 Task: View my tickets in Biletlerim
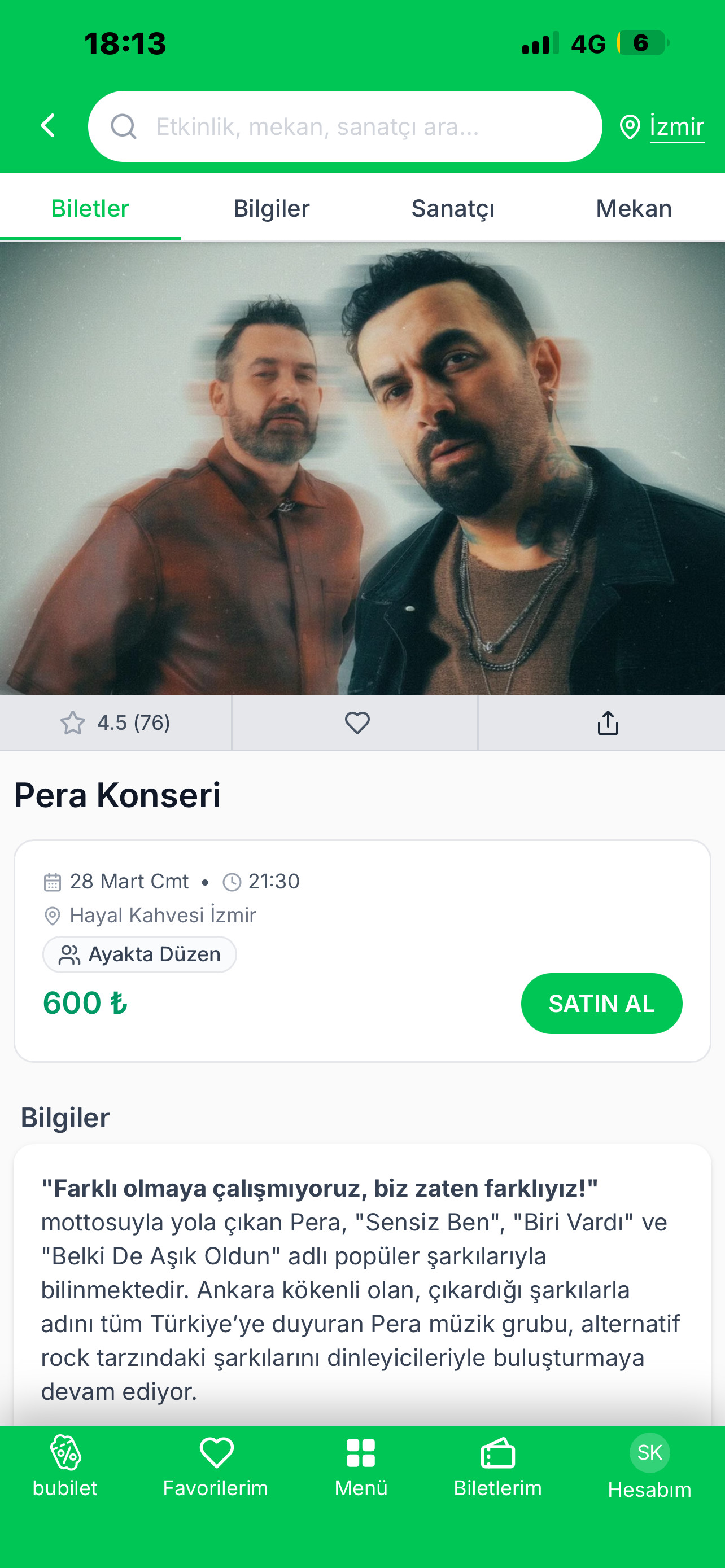pos(497,1467)
